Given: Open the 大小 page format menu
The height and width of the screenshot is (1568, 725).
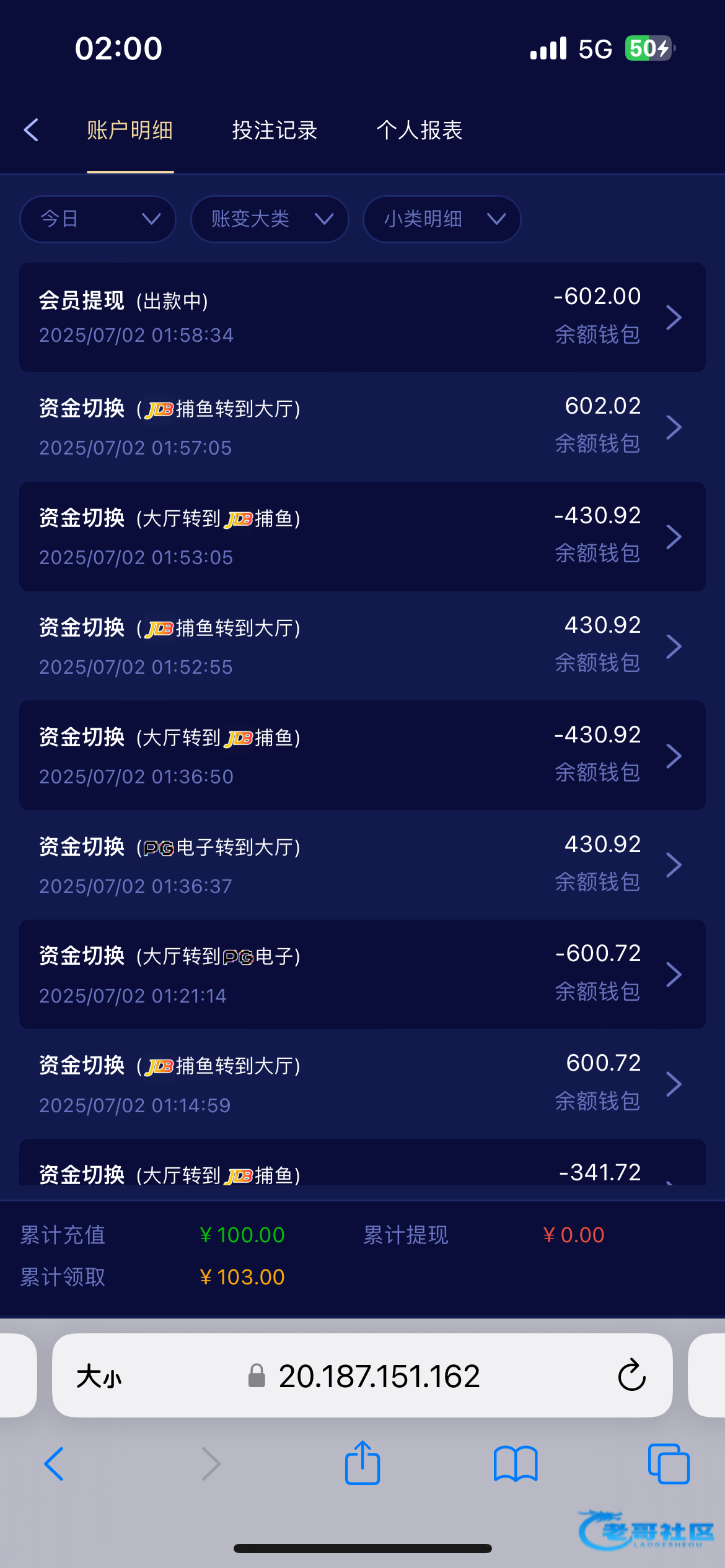Looking at the screenshot, I should (99, 1377).
